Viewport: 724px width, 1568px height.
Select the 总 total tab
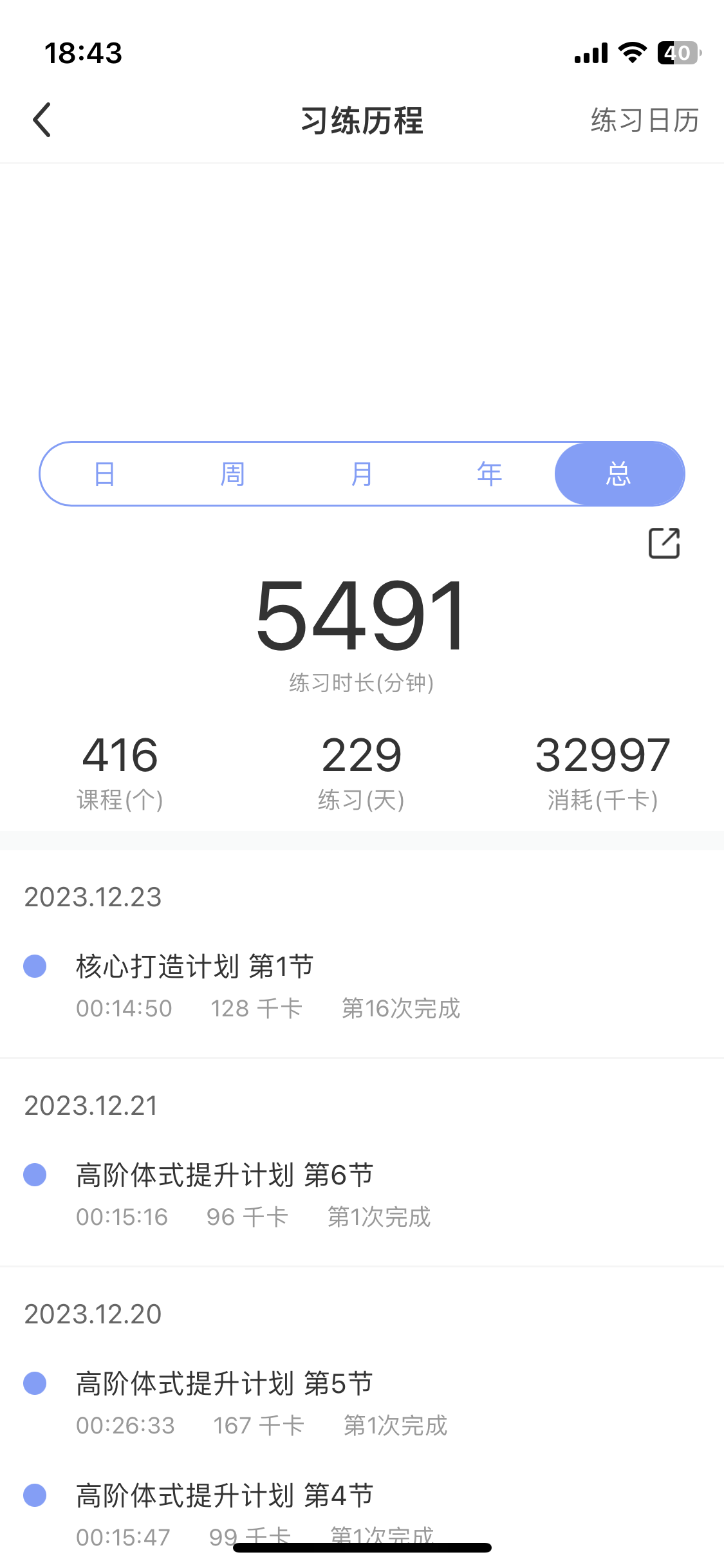tap(618, 474)
